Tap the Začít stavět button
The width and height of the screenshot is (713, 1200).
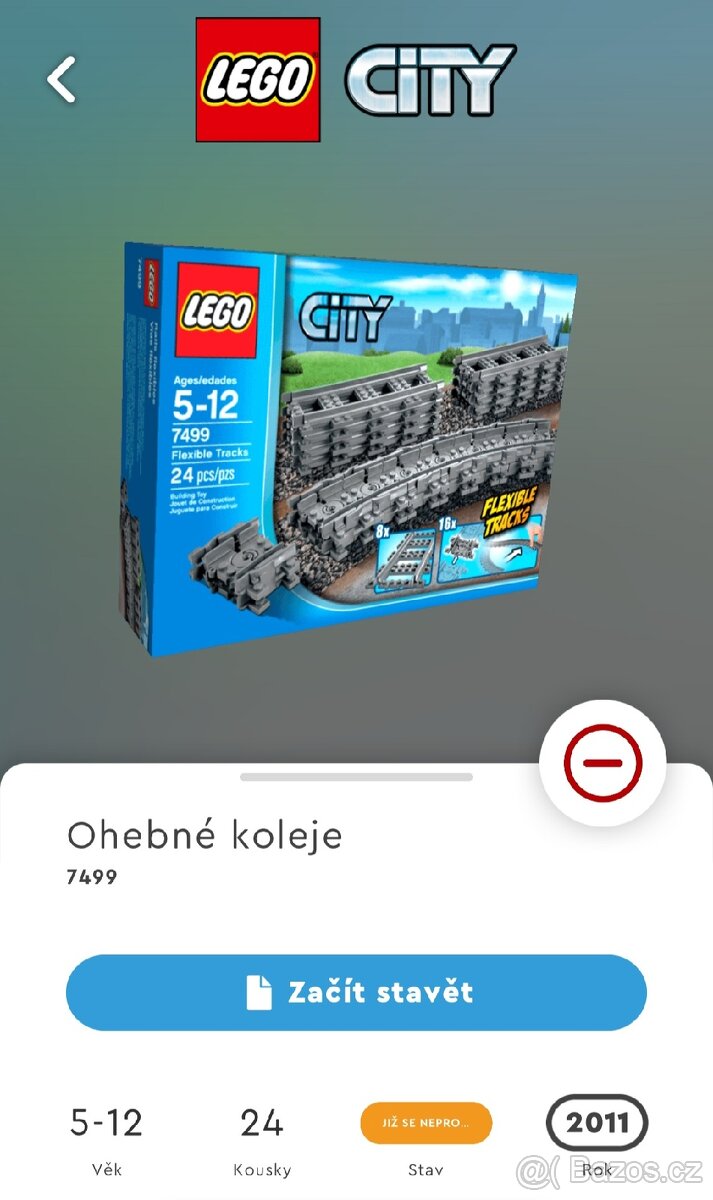[356, 992]
